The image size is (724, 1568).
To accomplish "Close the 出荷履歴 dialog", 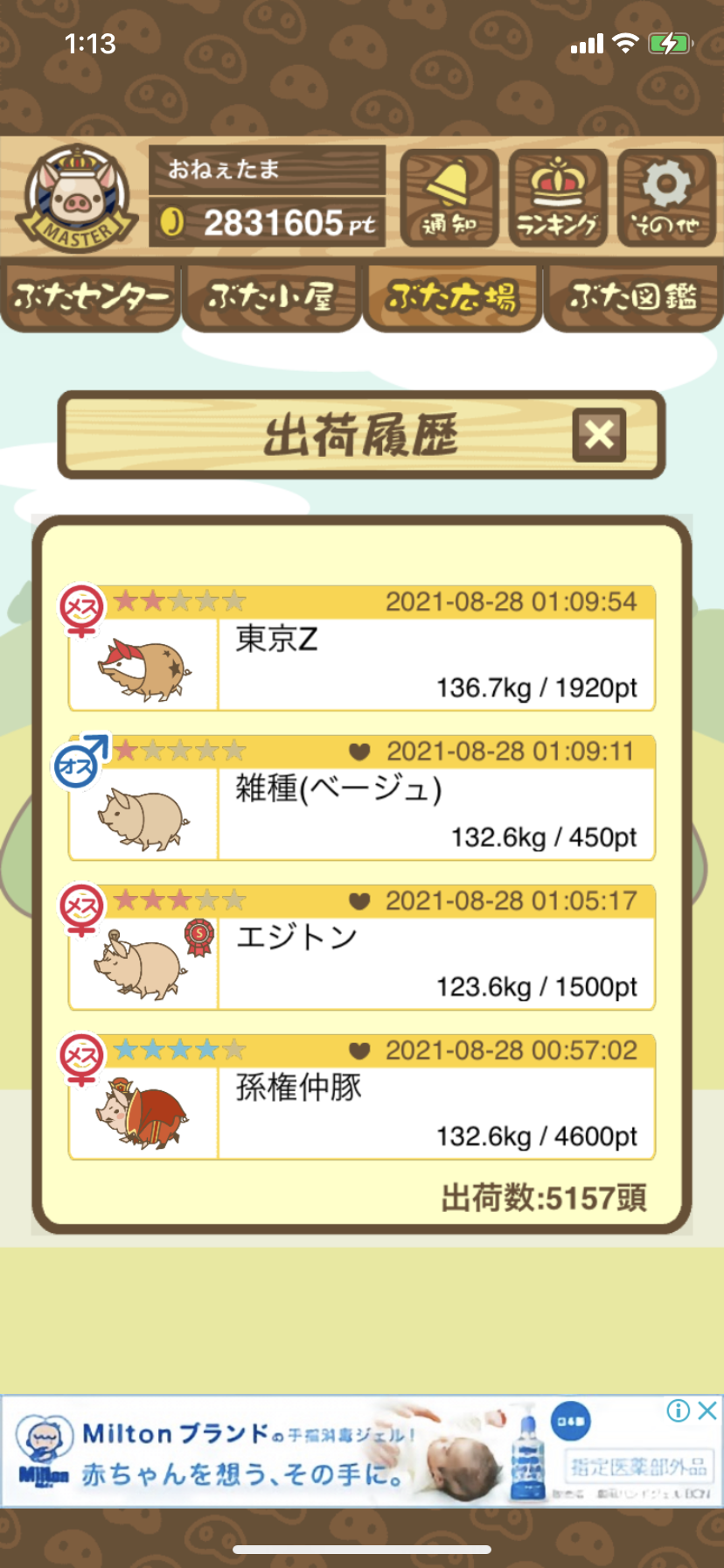I will pos(599,434).
